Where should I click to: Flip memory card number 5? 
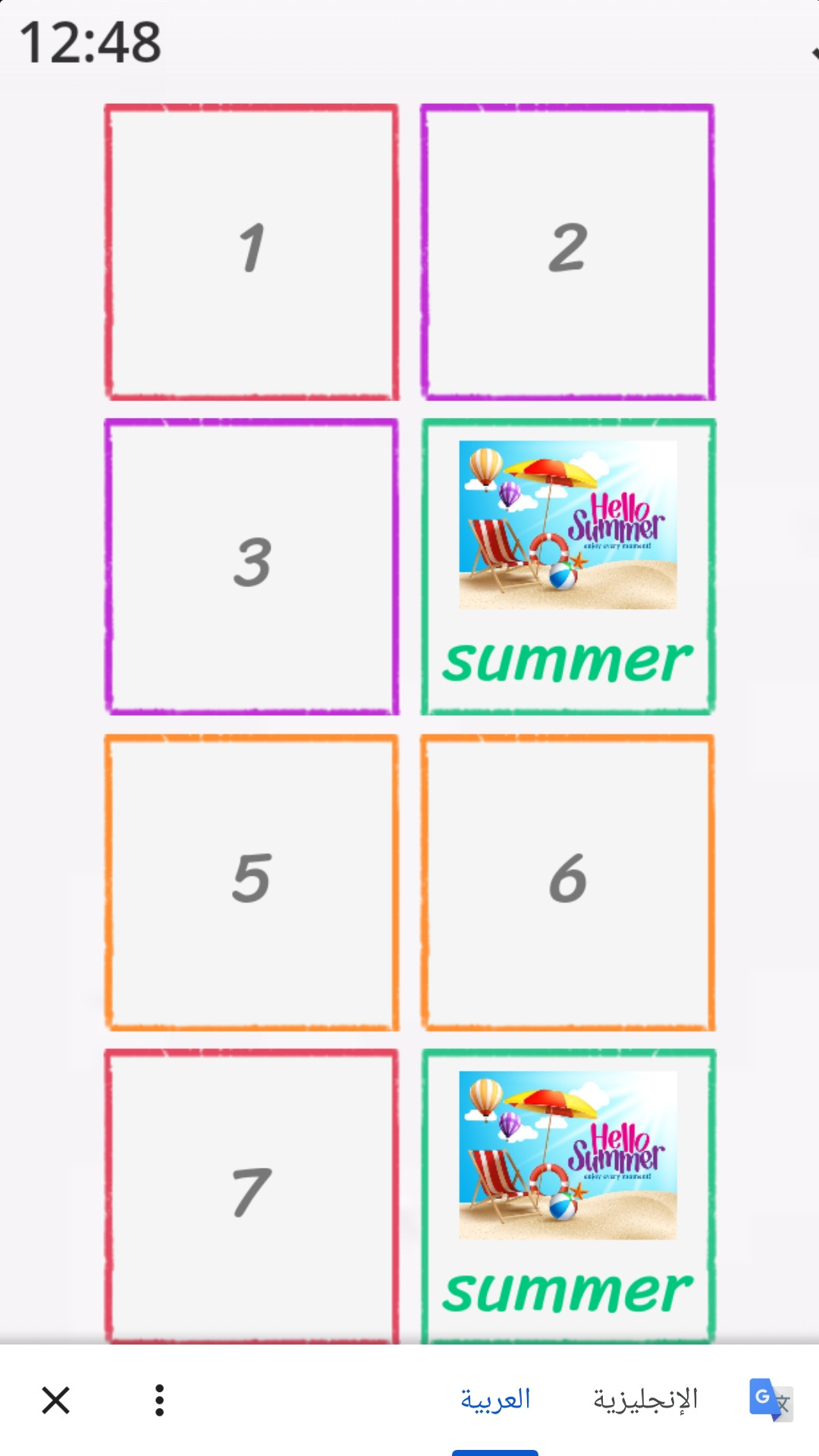point(252,881)
